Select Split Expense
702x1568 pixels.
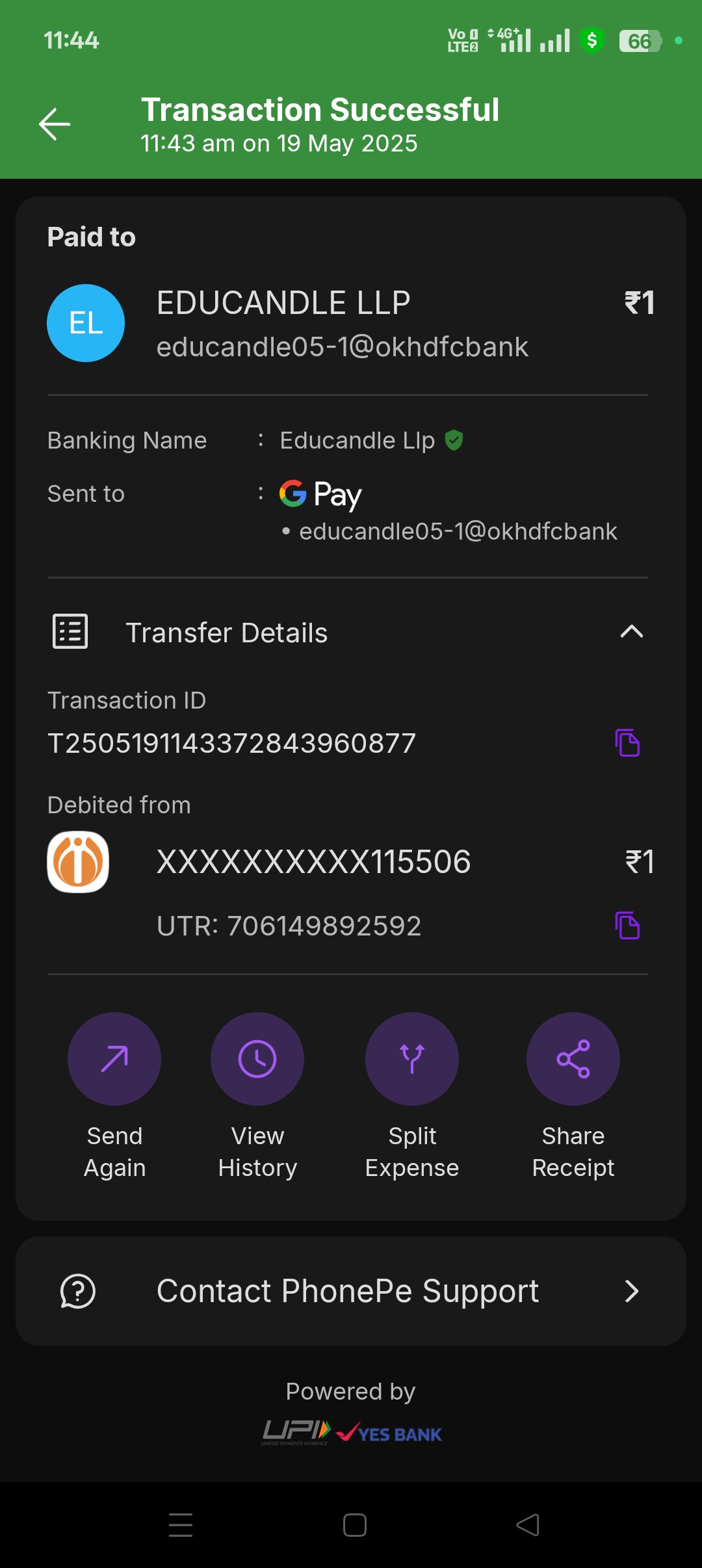412,1060
